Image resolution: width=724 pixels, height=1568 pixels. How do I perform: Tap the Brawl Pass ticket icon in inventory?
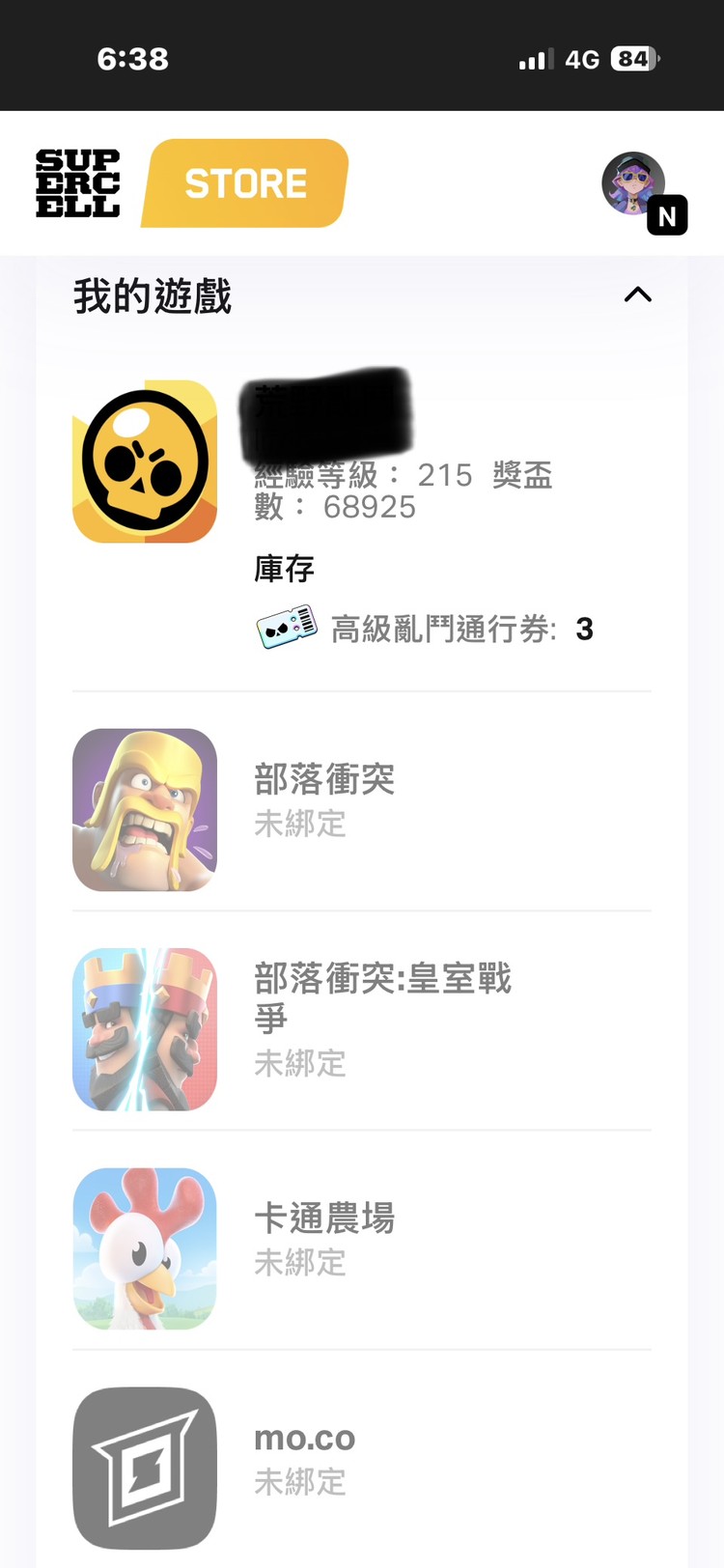[x=287, y=626]
